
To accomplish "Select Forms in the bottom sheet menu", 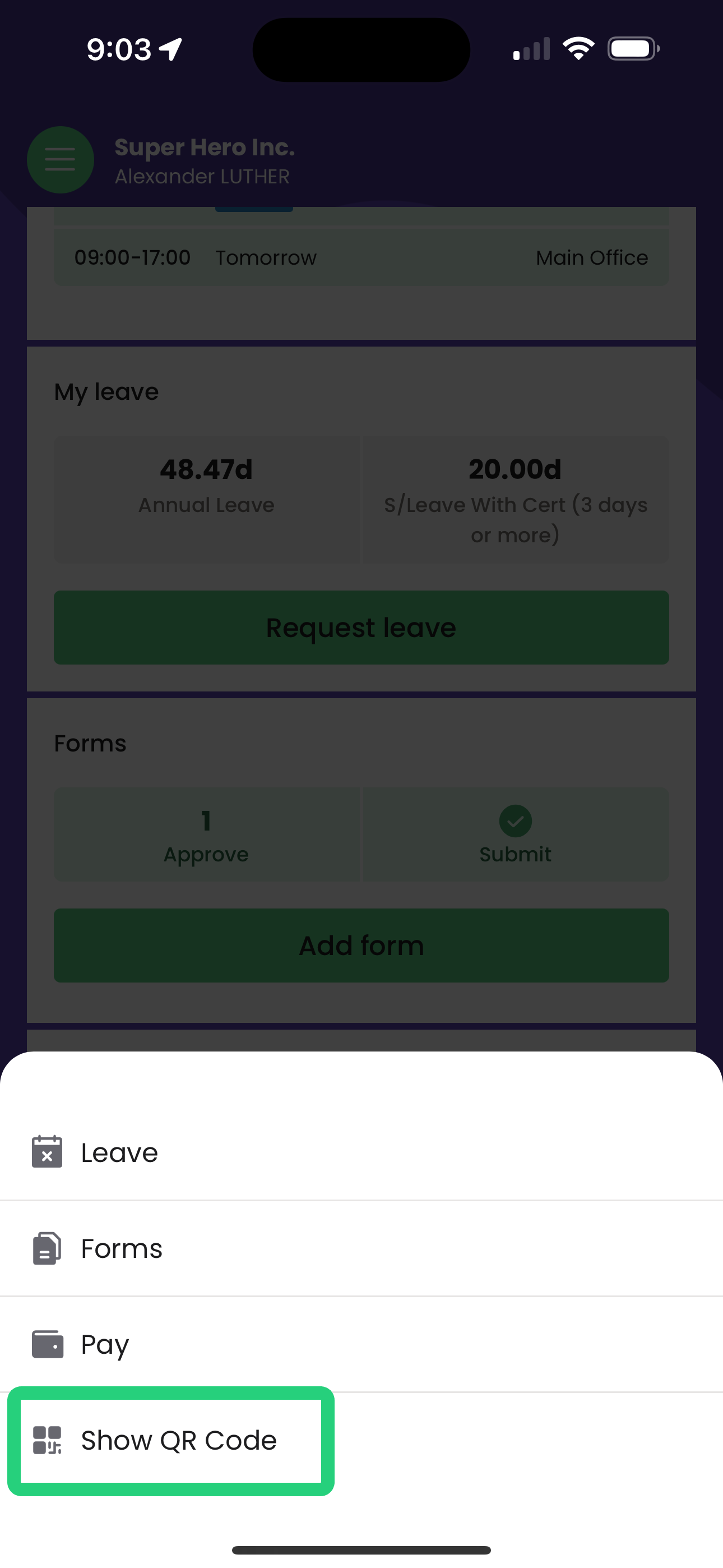I will pos(361,1248).
